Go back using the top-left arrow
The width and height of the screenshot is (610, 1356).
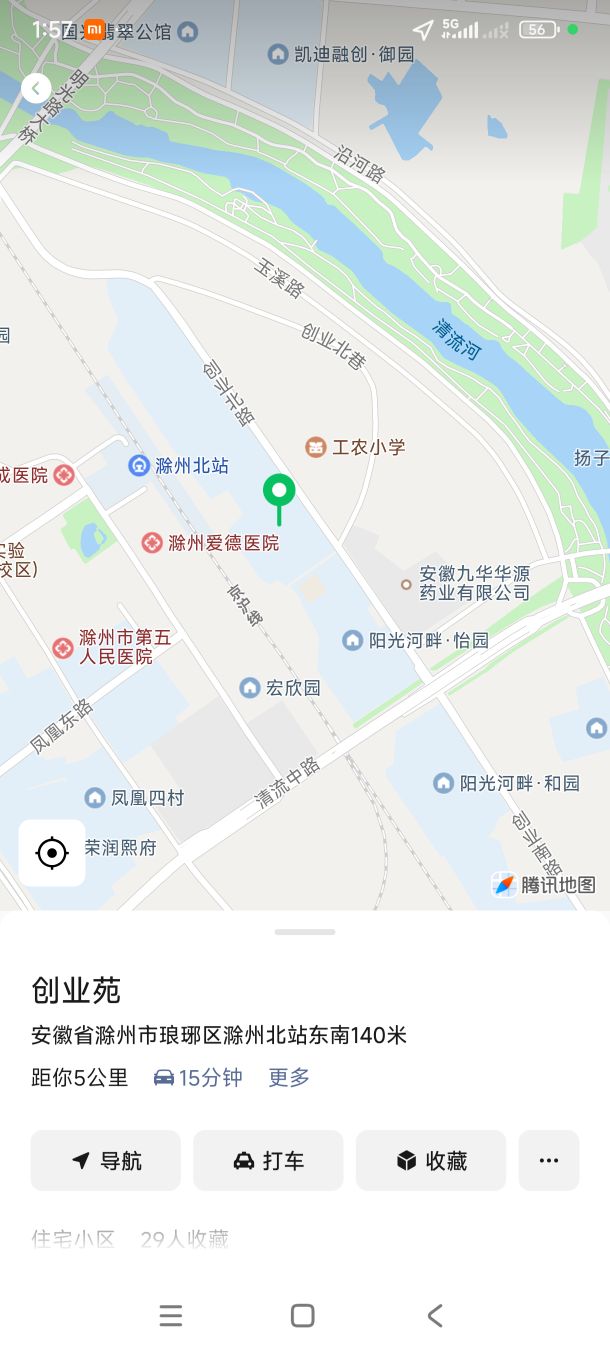36,89
